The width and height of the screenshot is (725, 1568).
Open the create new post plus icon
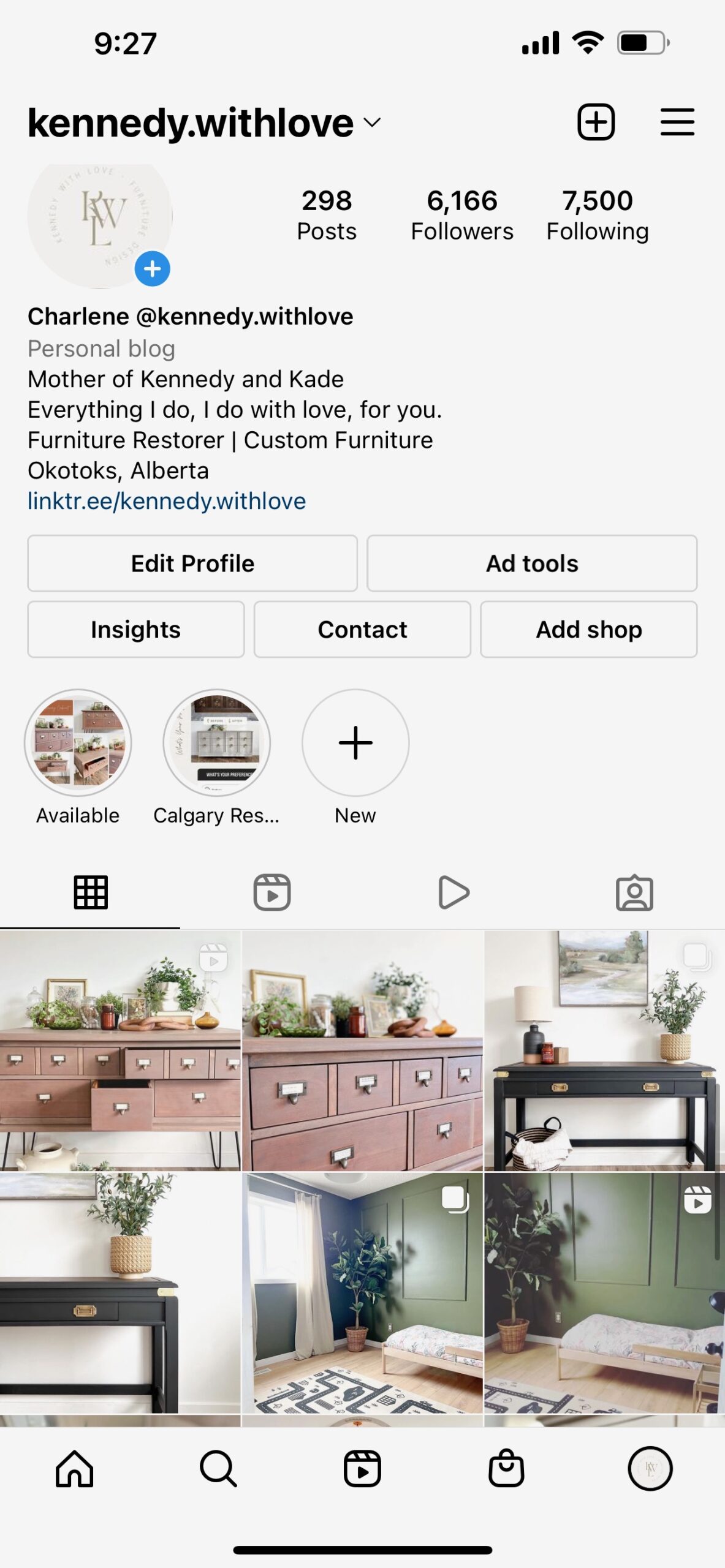[596, 122]
